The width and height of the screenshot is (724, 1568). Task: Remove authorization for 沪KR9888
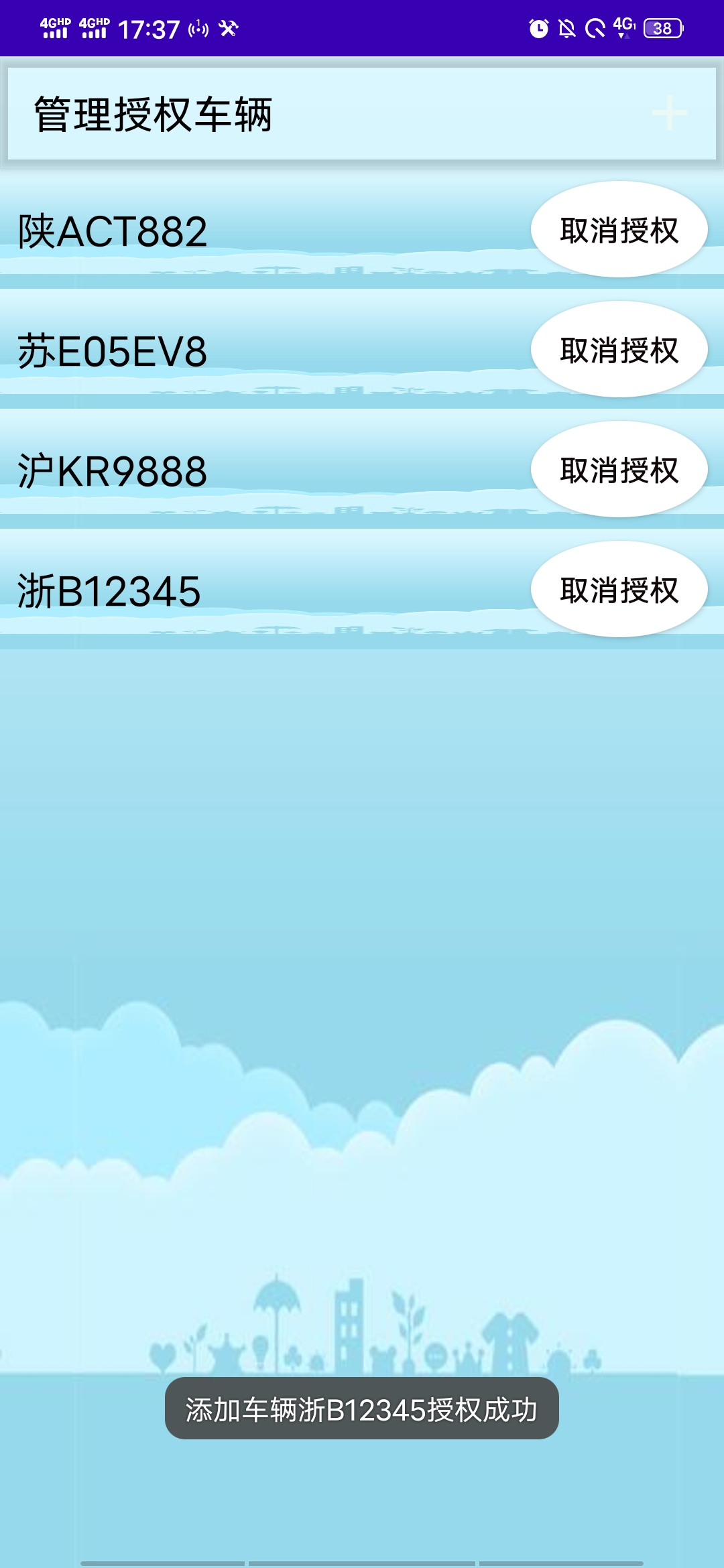pyautogui.click(x=619, y=470)
